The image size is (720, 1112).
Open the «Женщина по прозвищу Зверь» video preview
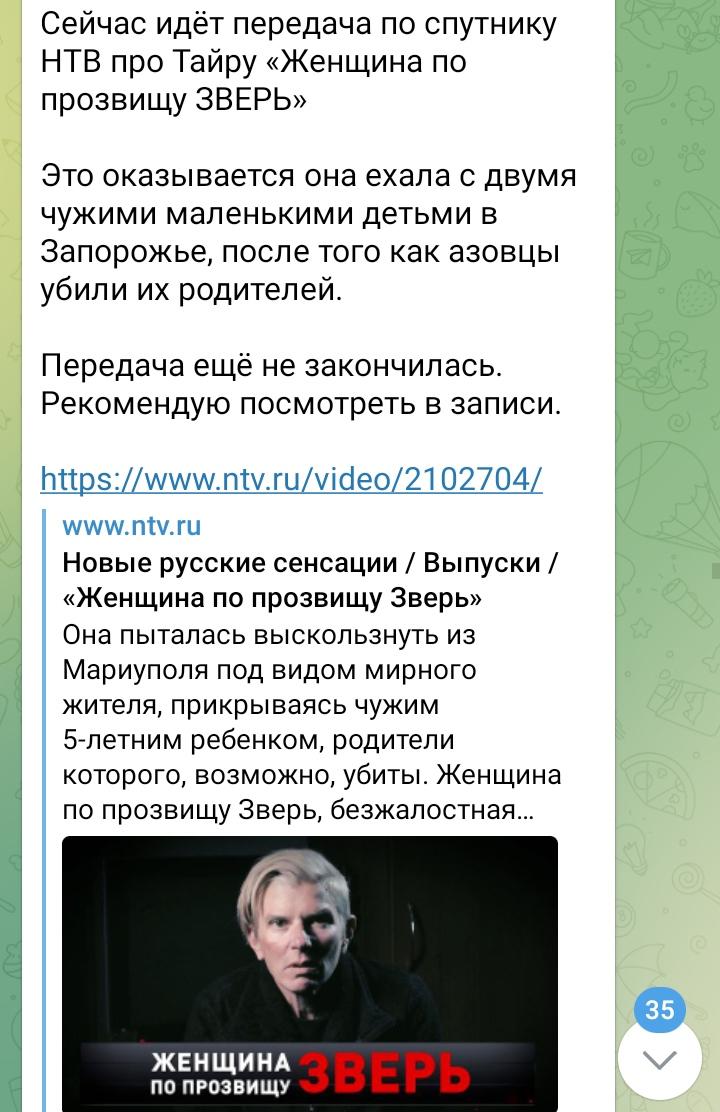310,972
